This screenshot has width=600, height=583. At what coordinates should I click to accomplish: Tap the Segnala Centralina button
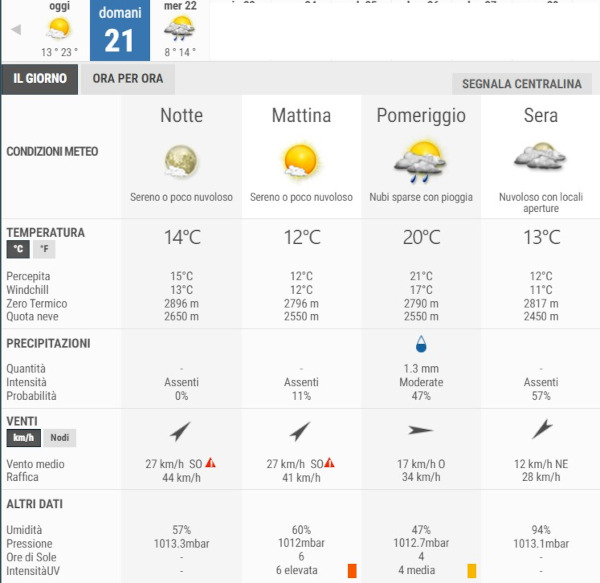coord(522,84)
